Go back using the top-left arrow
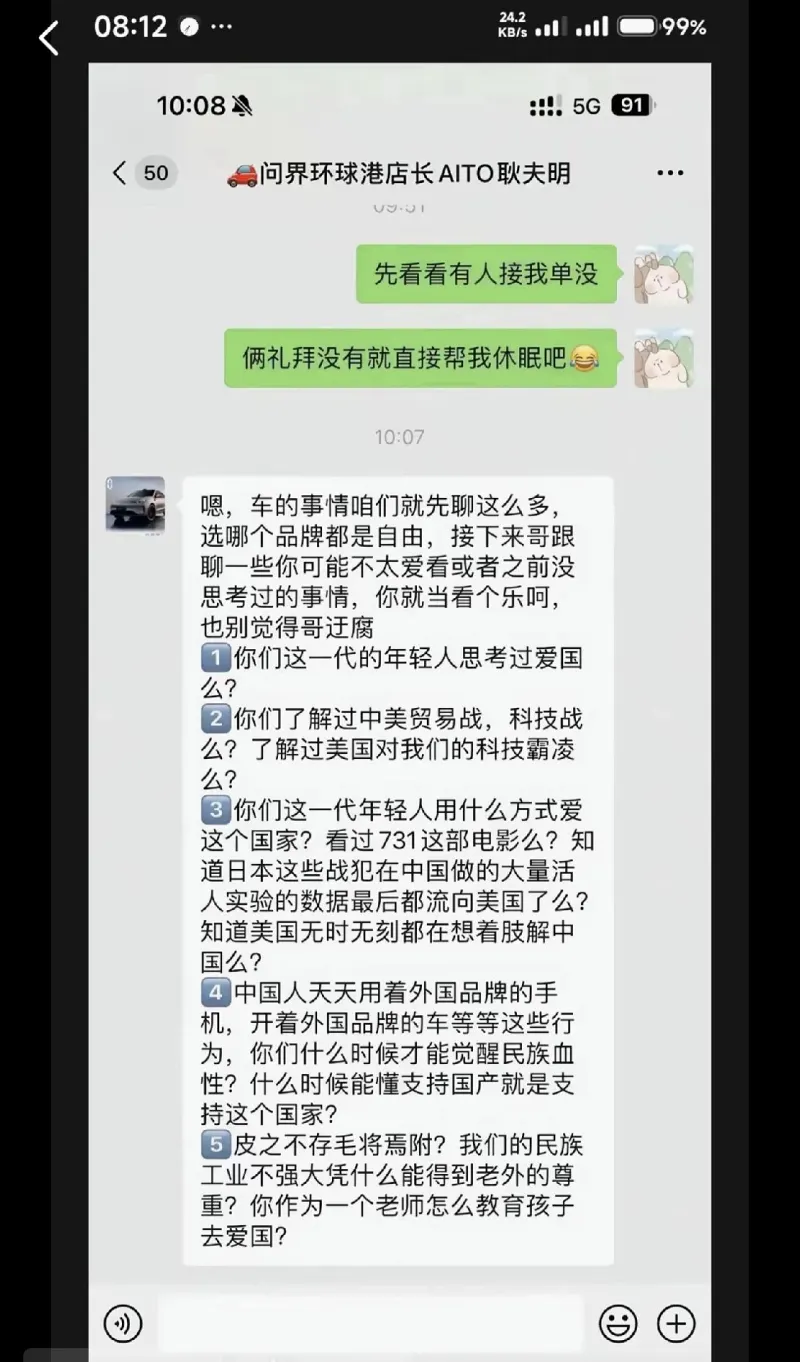 coord(48,38)
